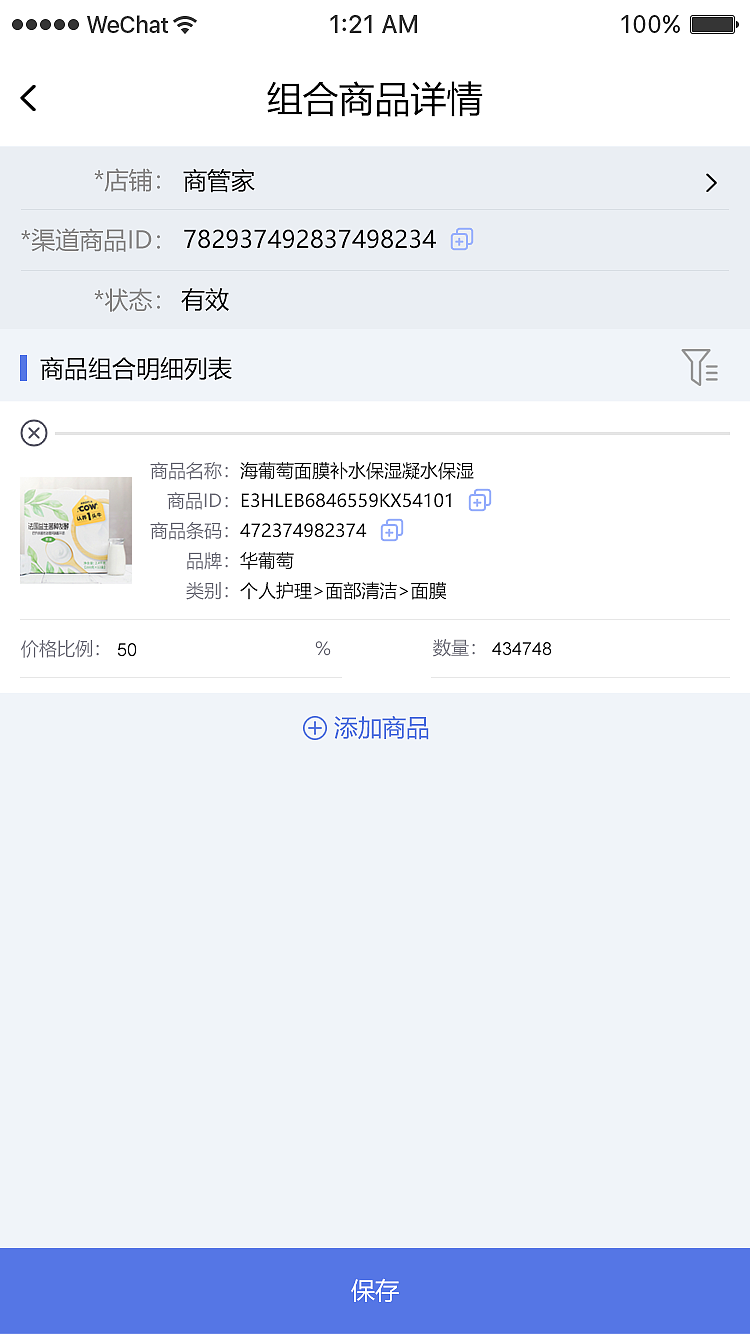The height and width of the screenshot is (1334, 750).
Task: Tap the 组合商品详情 page title
Action: click(375, 98)
